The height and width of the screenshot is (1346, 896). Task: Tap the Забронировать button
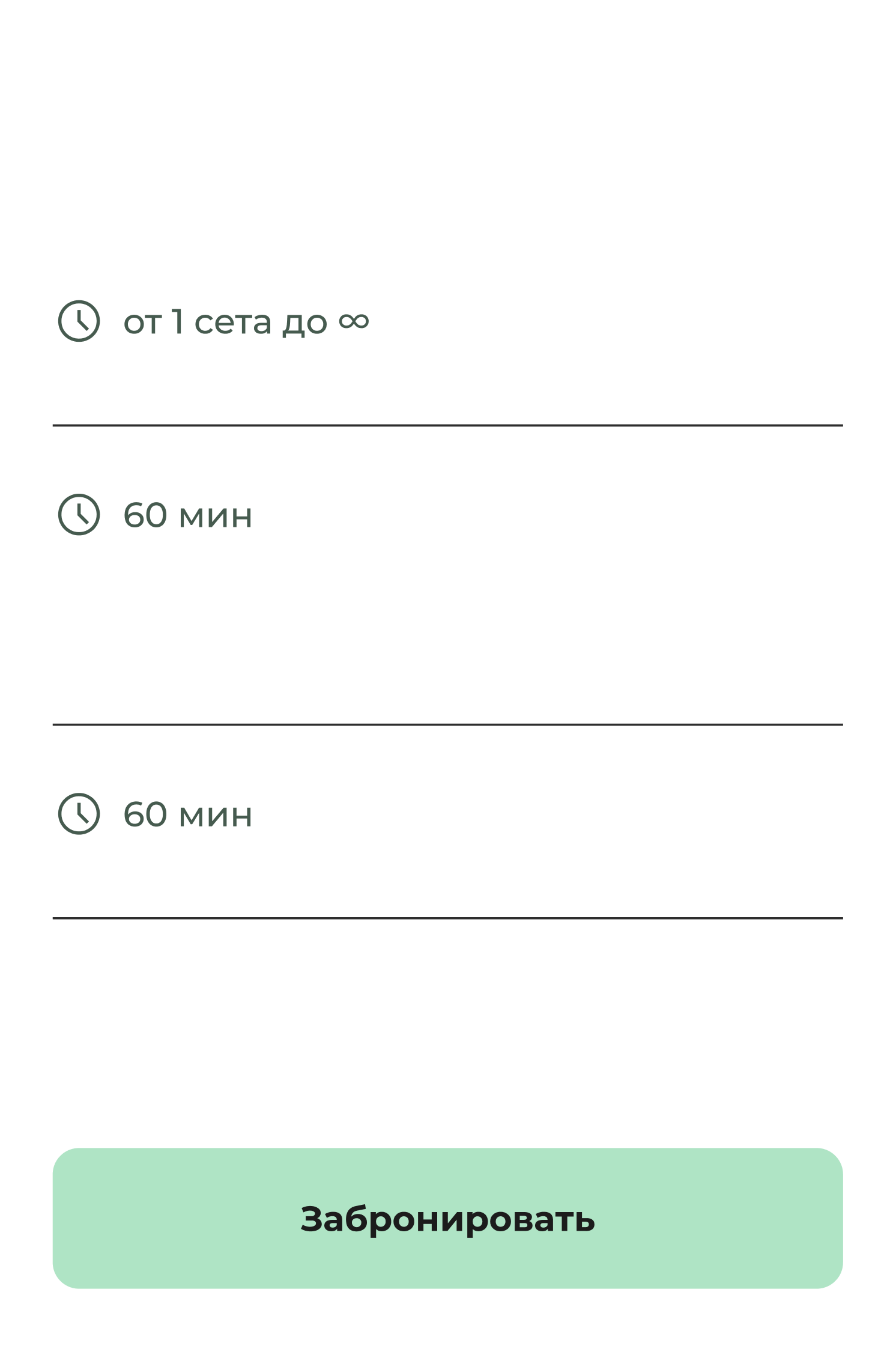(x=447, y=1219)
